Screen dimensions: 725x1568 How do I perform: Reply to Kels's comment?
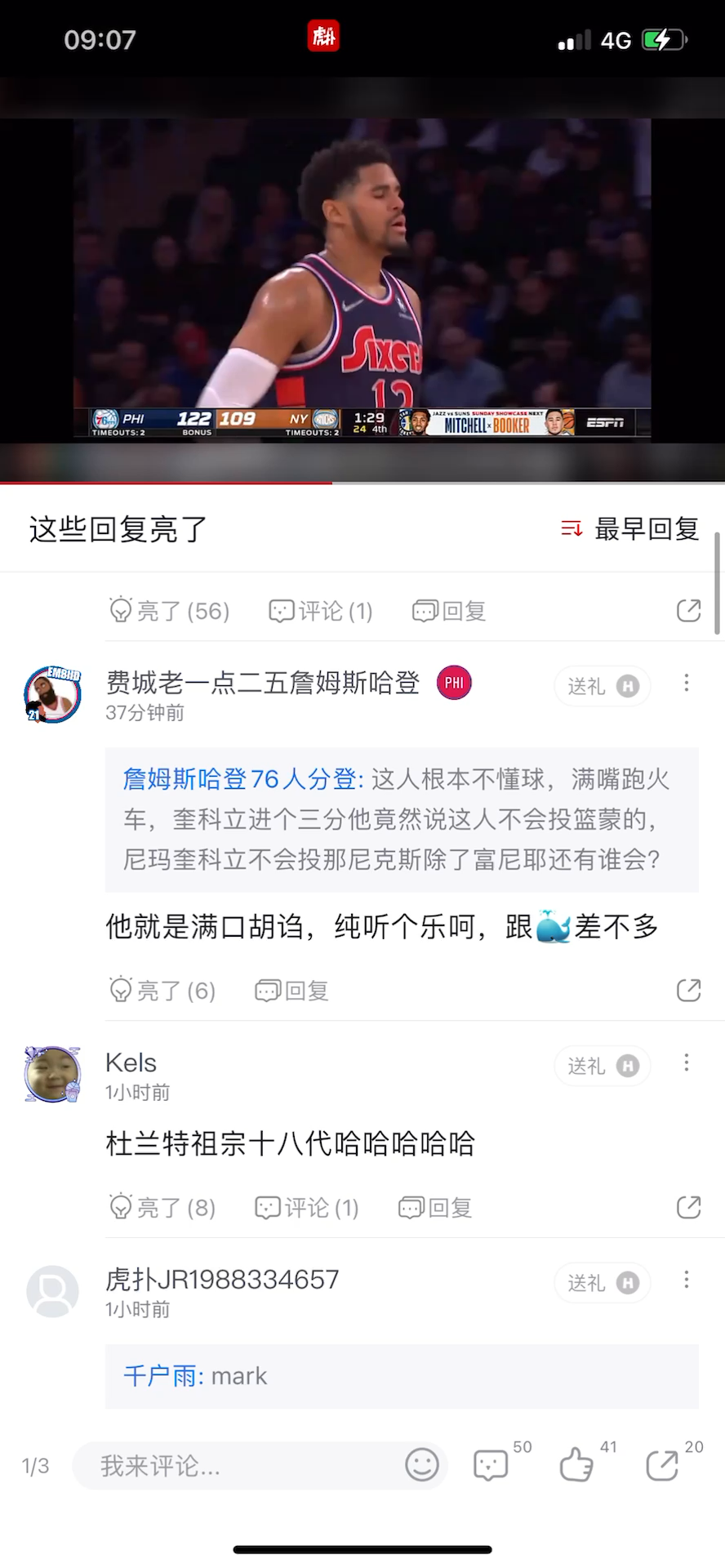(x=435, y=1208)
